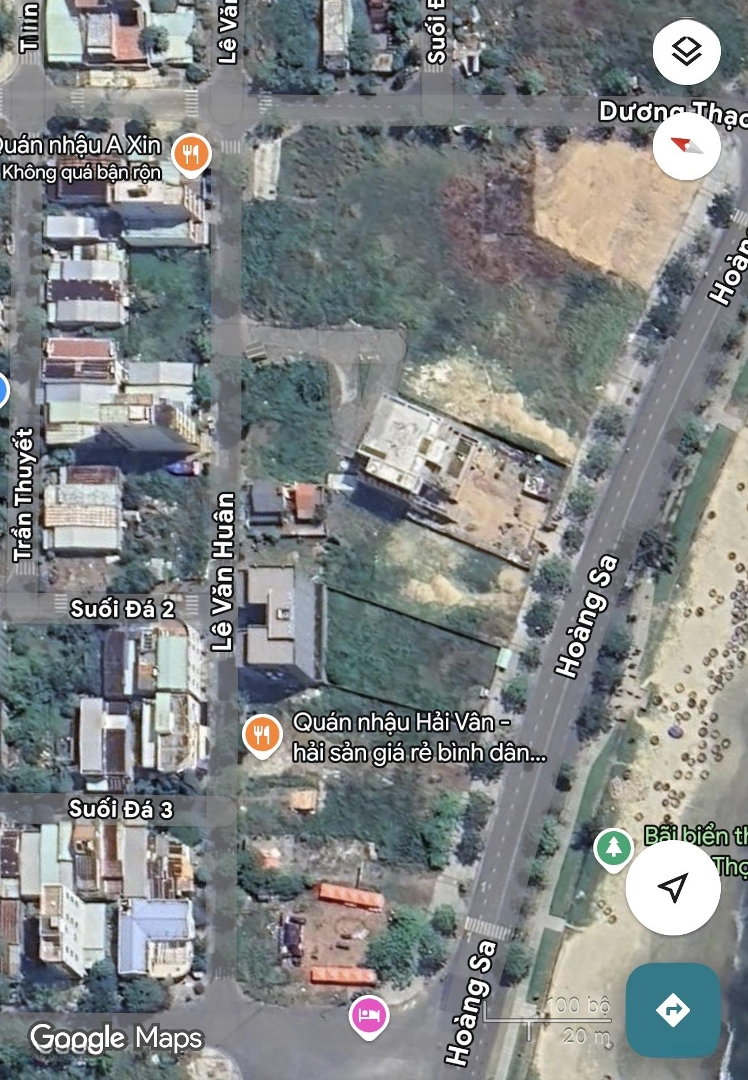Image resolution: width=748 pixels, height=1080 pixels.
Task: Select Quán nhậu Hải Vân restaurant pin
Action: point(261,735)
